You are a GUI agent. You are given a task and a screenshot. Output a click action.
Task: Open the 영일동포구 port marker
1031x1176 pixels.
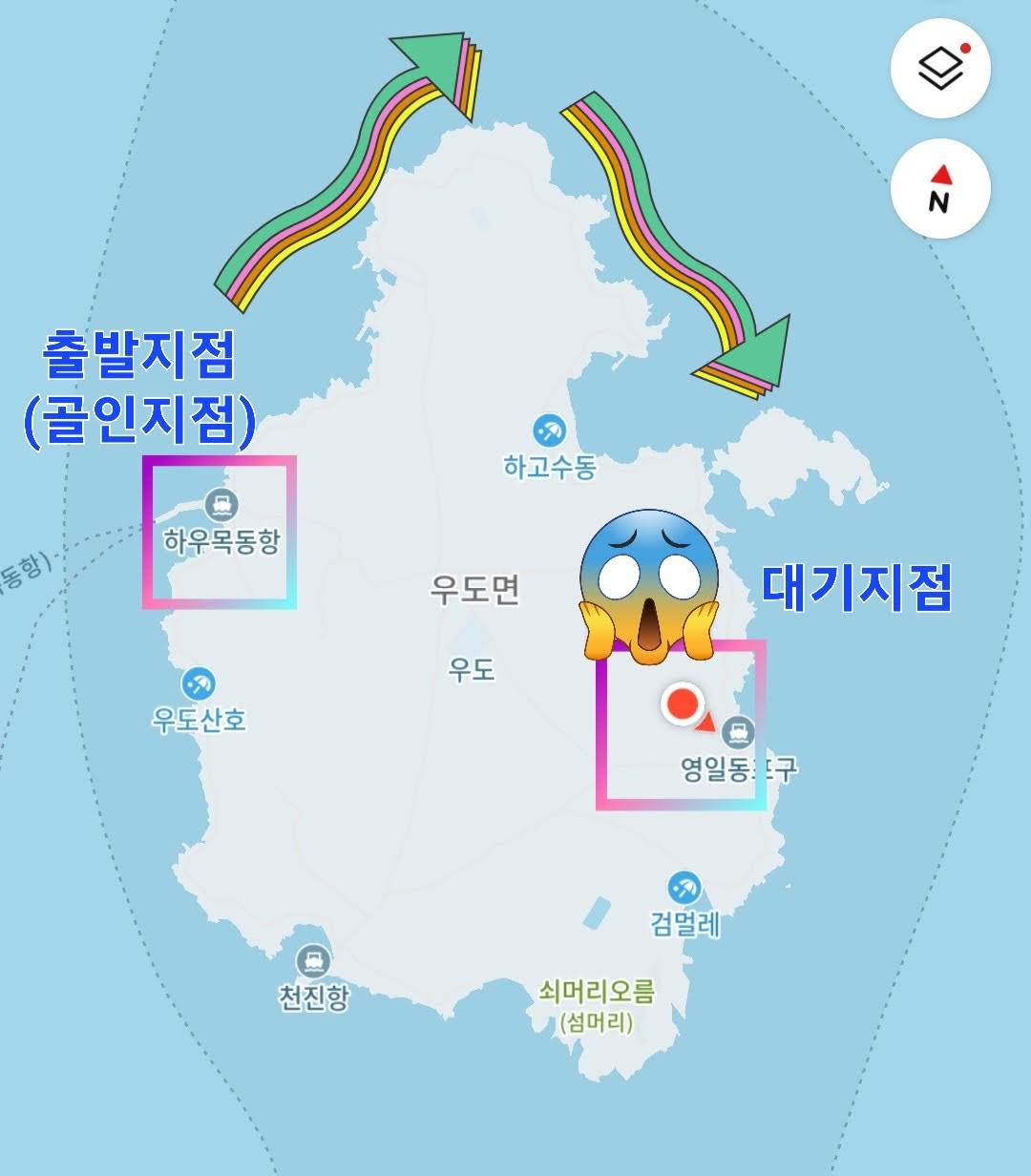pyautogui.click(x=737, y=733)
